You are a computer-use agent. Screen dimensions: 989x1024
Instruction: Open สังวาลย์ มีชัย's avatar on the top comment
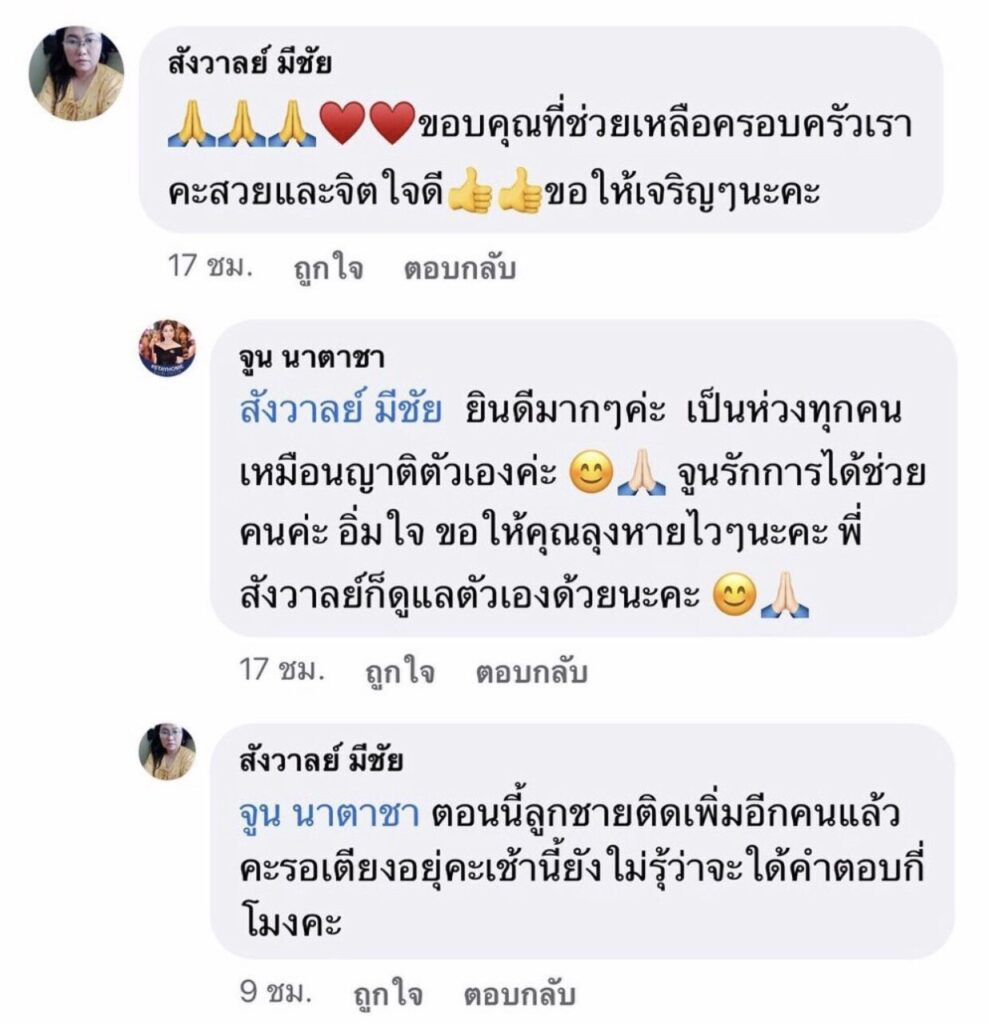[77, 74]
